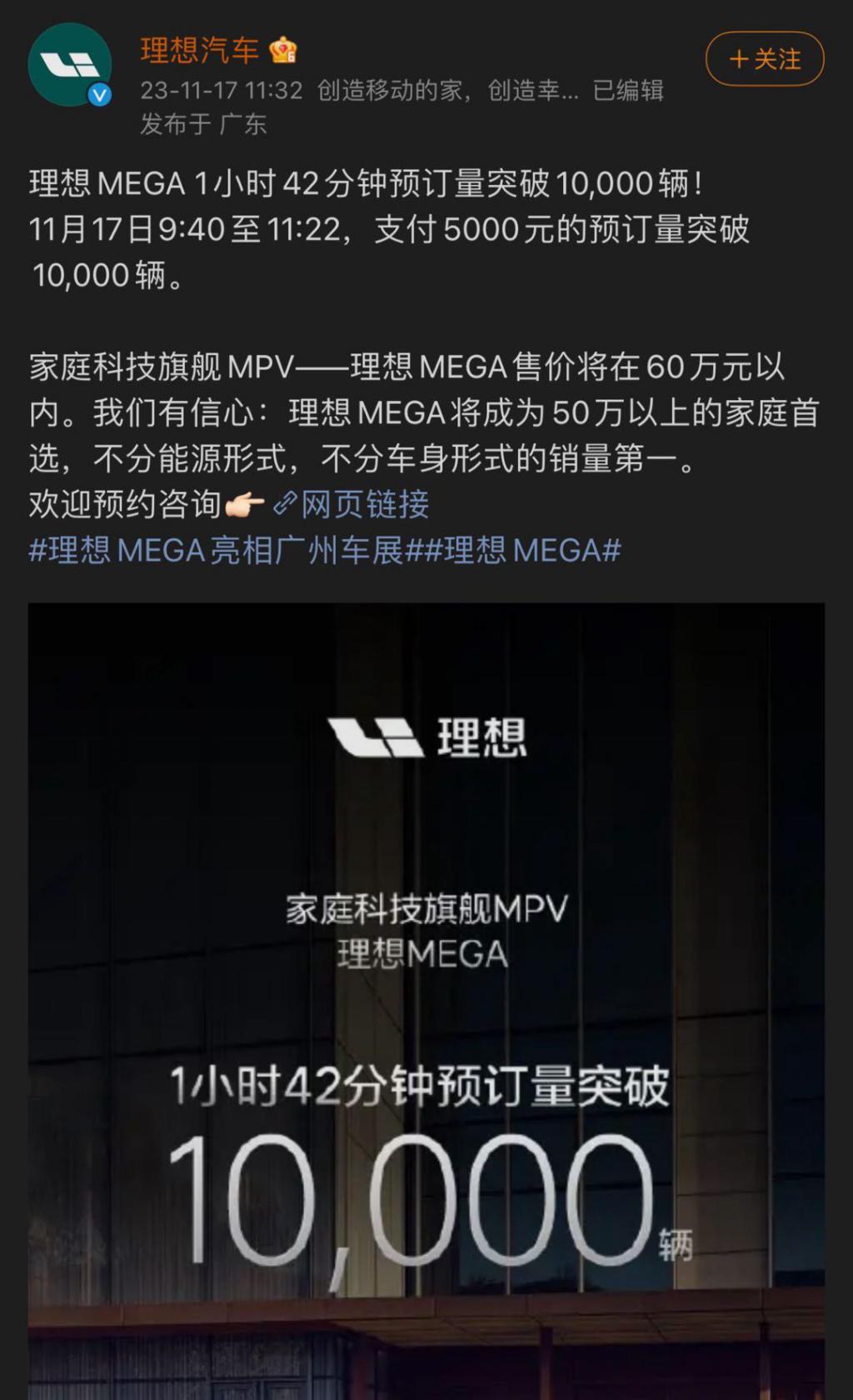Follow 理想汽车 with the 关注 button
This screenshot has width=853, height=1400.
765,58
